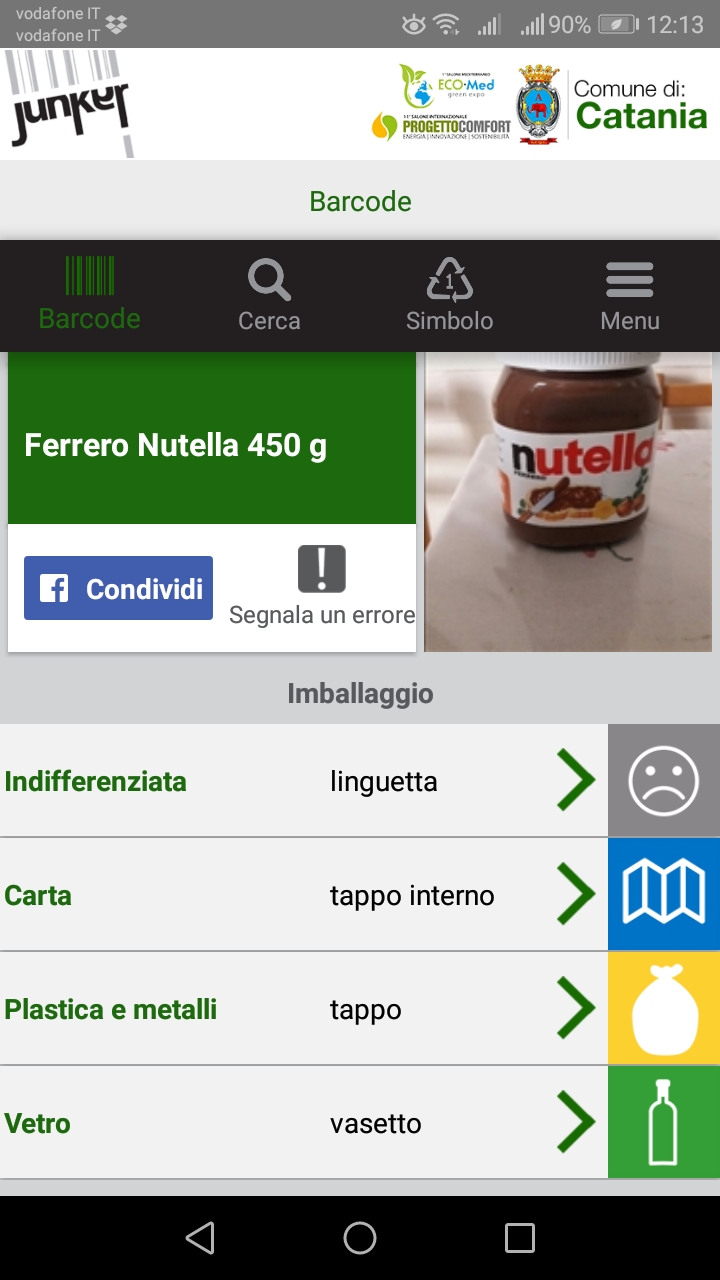This screenshot has width=720, height=1280.
Task: Tap the sad face icon for Indifferenziata
Action: pyautogui.click(x=664, y=781)
